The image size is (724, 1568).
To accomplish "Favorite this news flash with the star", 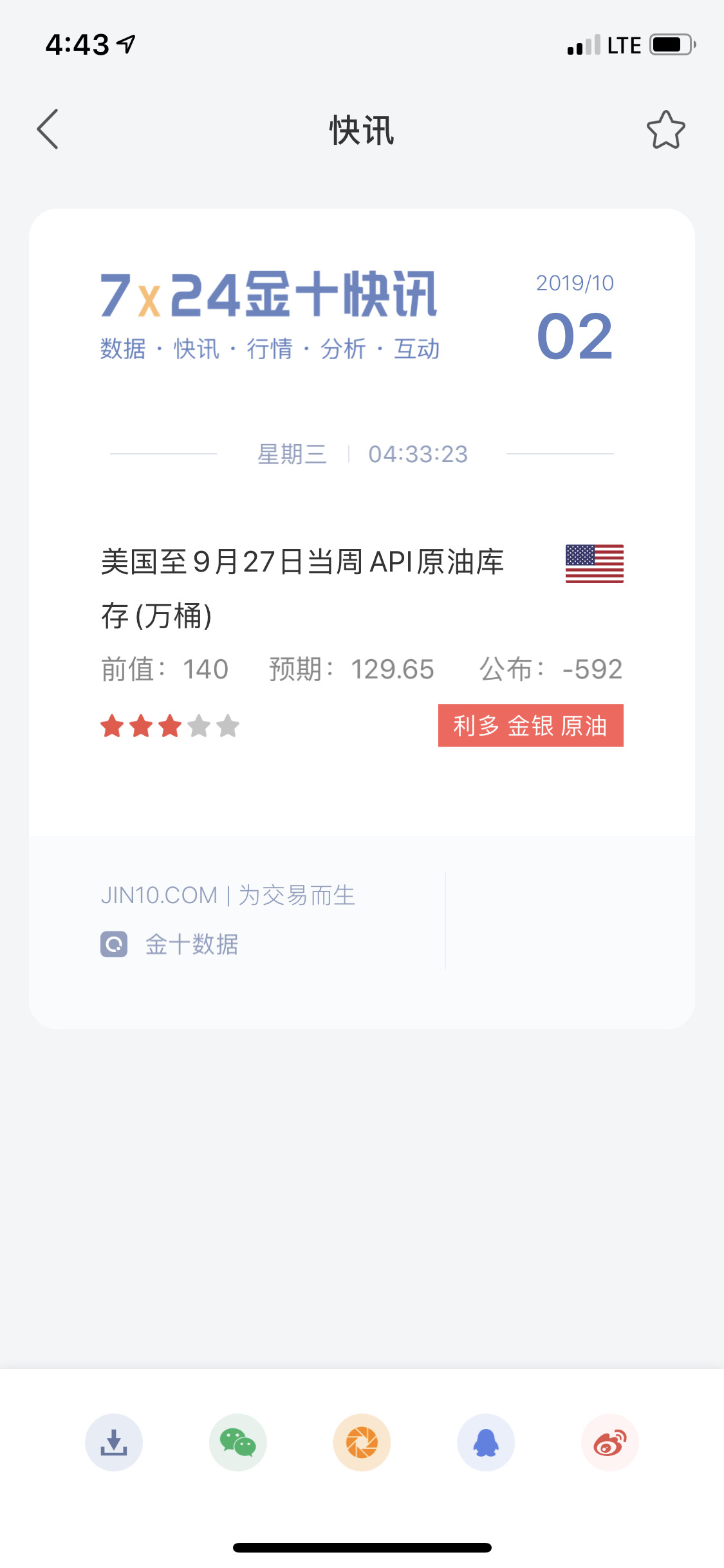I will (665, 129).
